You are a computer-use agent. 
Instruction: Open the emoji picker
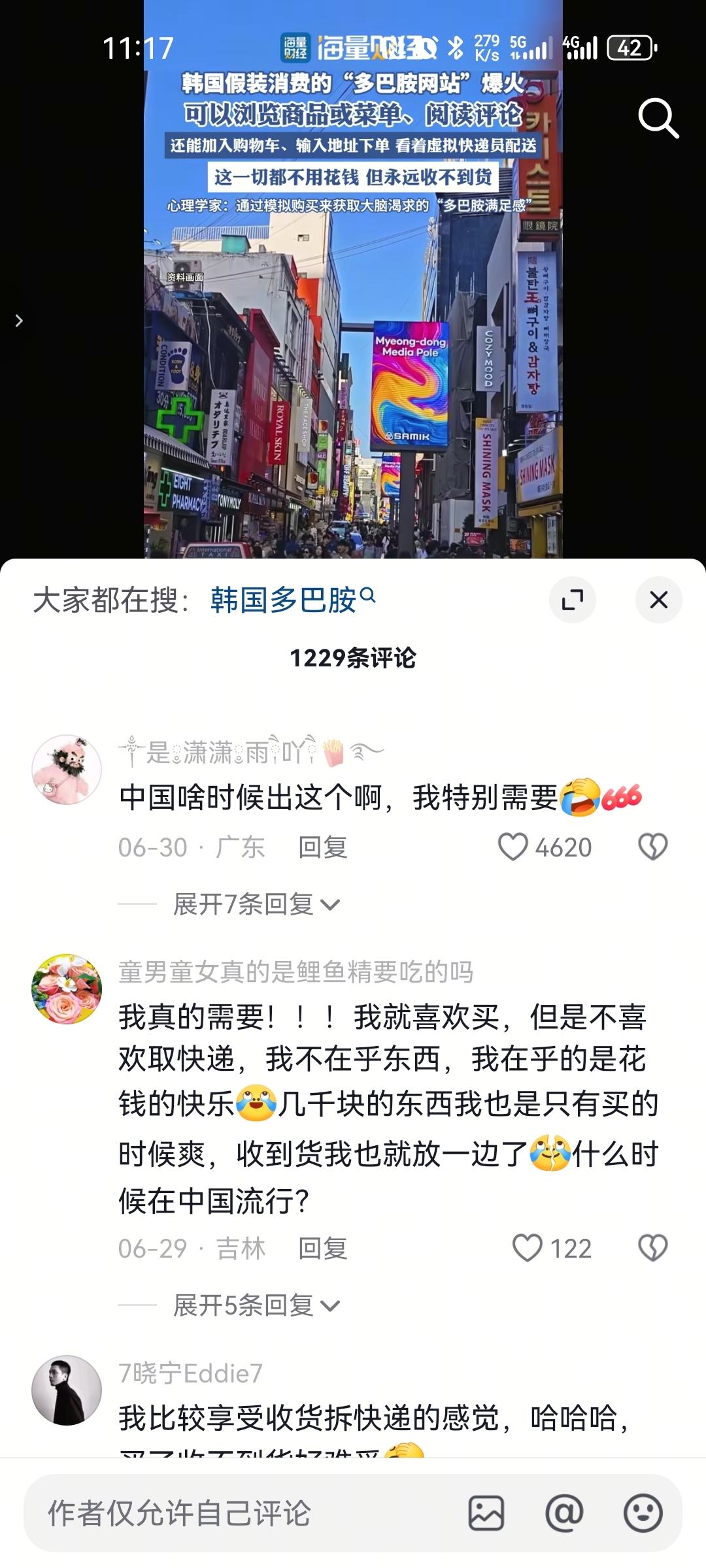[643, 1513]
